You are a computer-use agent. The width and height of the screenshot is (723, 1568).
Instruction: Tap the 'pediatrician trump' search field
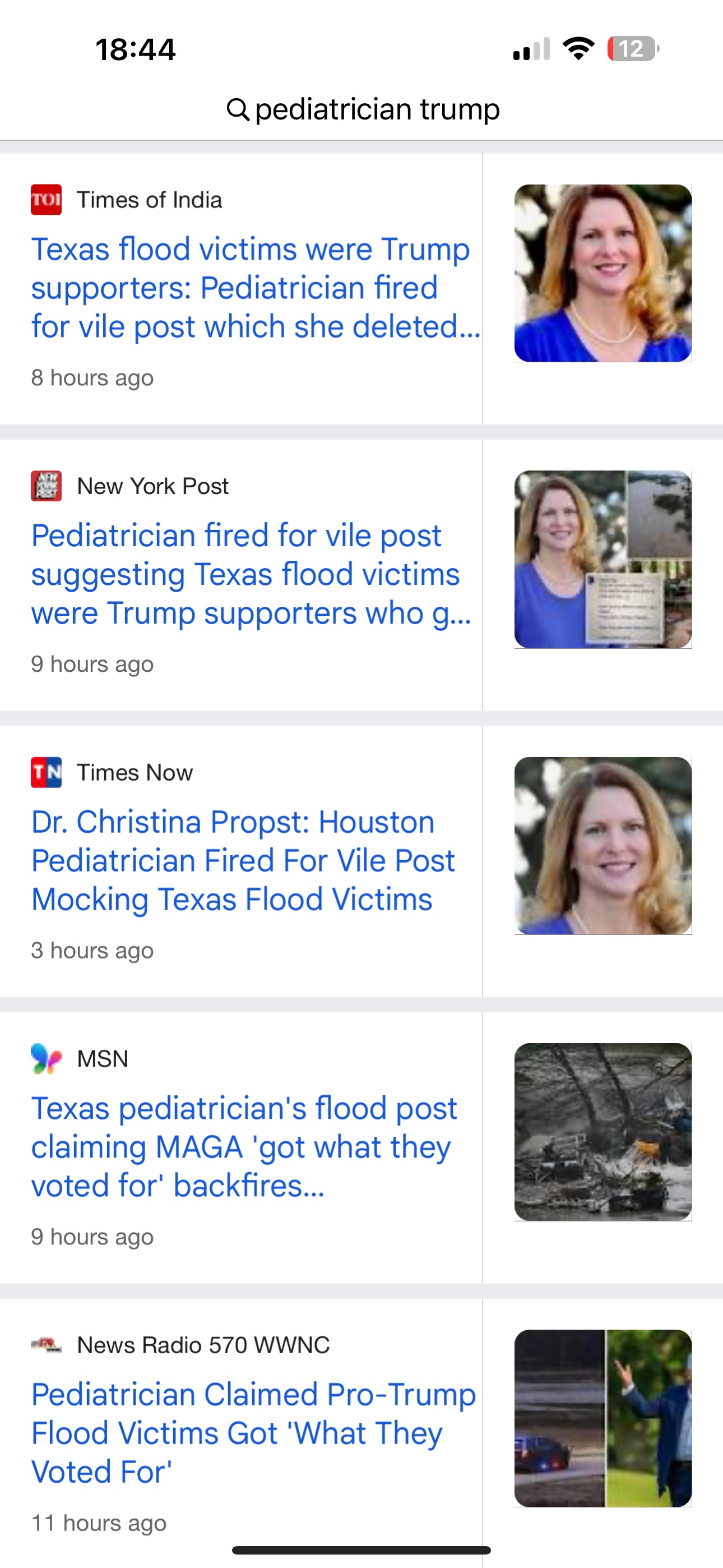(x=363, y=109)
